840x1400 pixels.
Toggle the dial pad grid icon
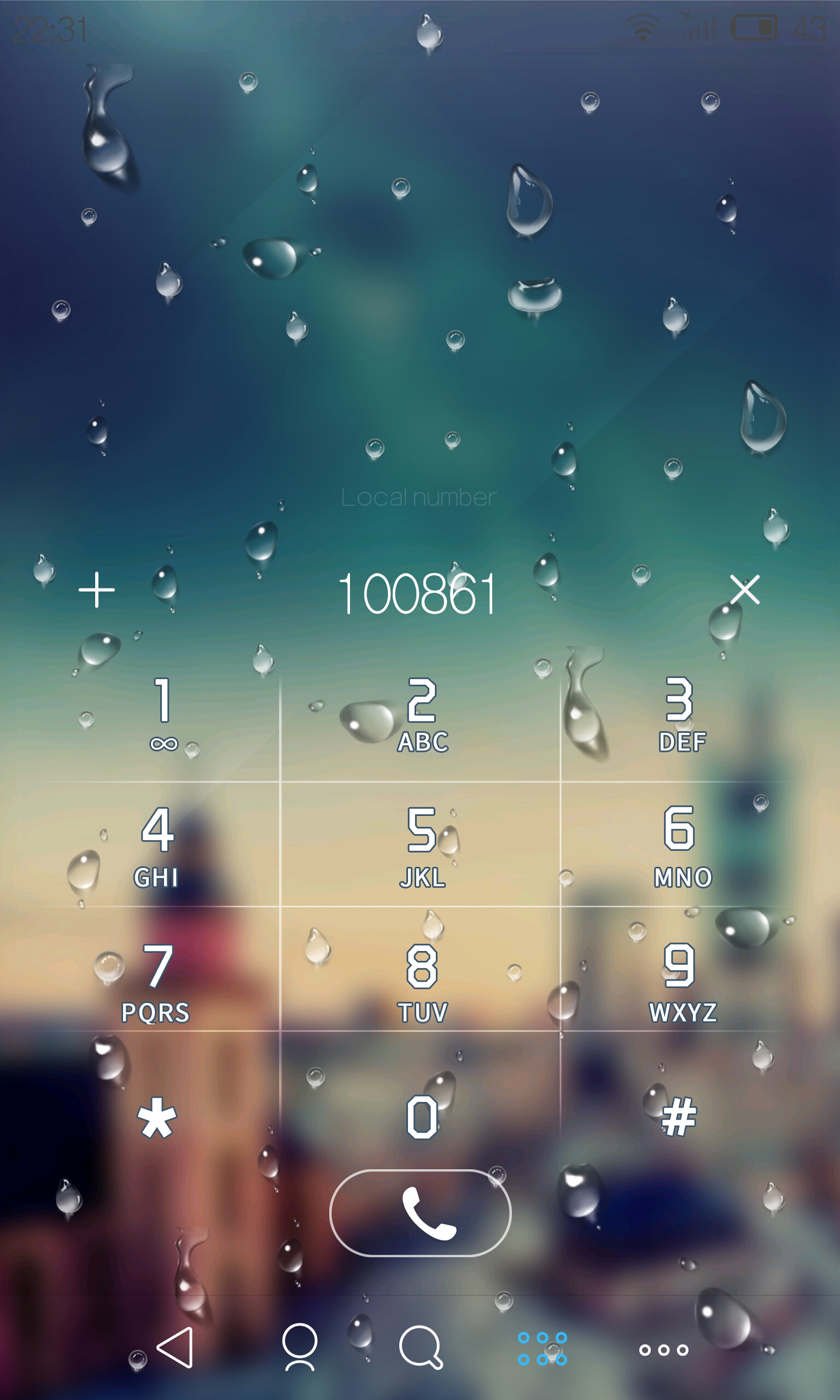[542, 1348]
